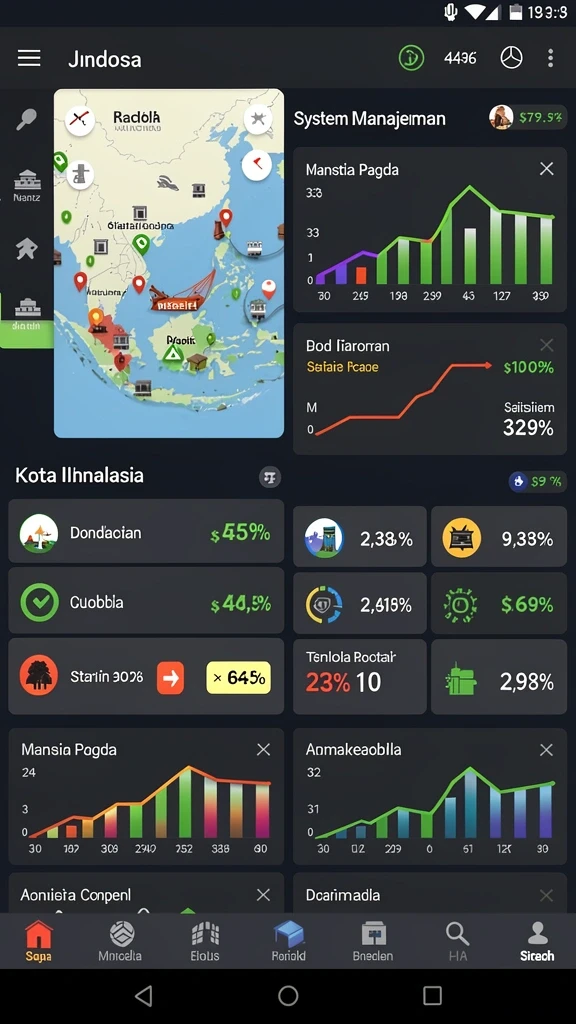This screenshot has height=1024, width=576.
Task: Select the Cuobbla row
Action: (146, 602)
